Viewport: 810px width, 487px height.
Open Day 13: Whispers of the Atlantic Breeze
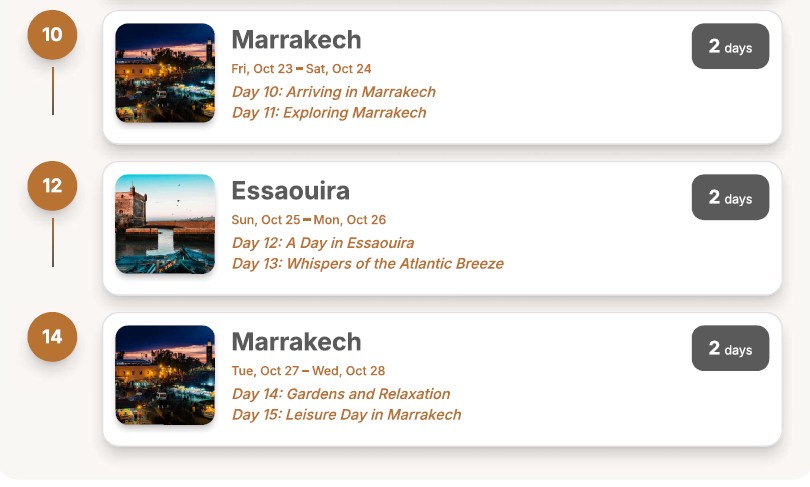click(x=367, y=264)
